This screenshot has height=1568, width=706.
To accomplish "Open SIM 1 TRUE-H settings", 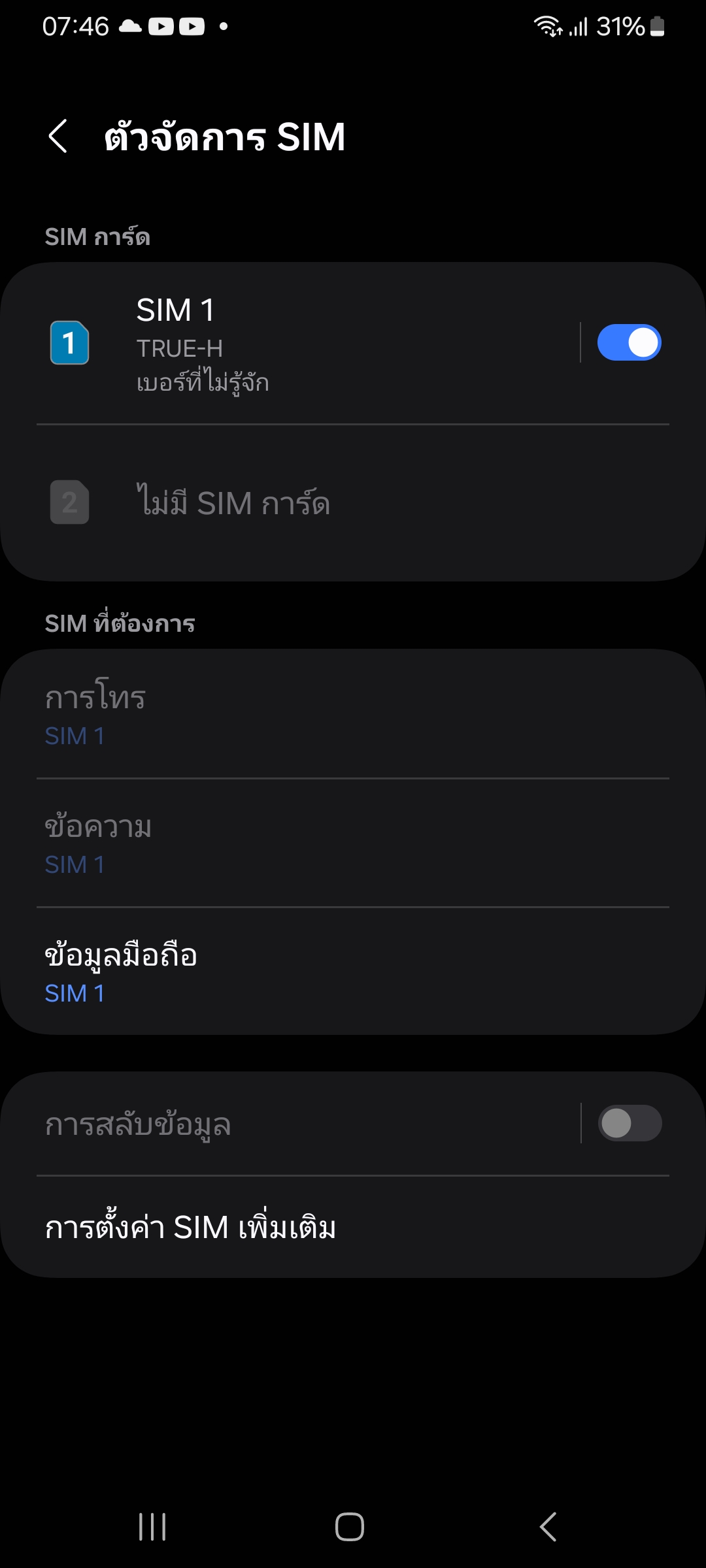I will click(x=294, y=344).
